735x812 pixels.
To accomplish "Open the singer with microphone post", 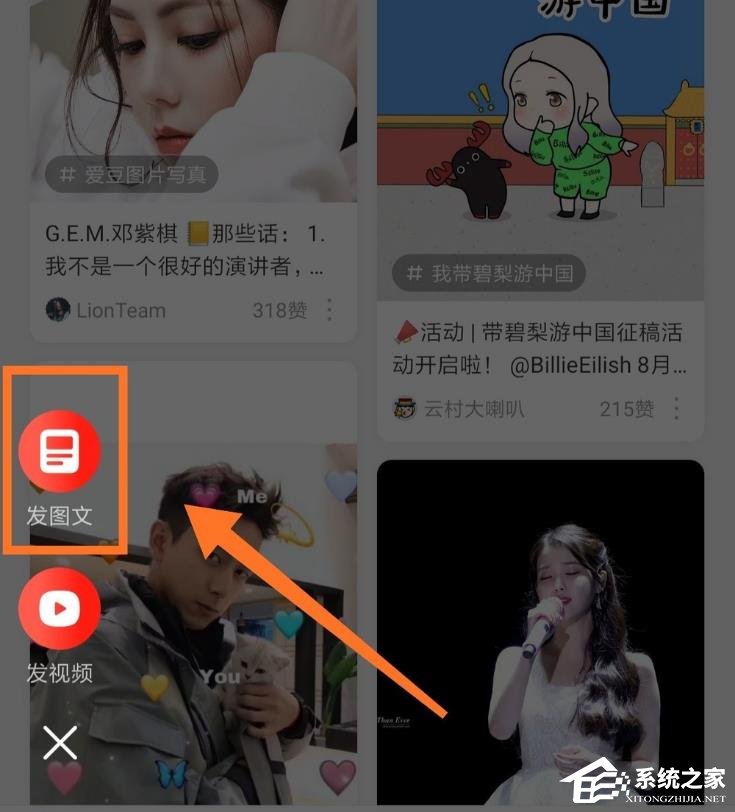I will tap(540, 630).
